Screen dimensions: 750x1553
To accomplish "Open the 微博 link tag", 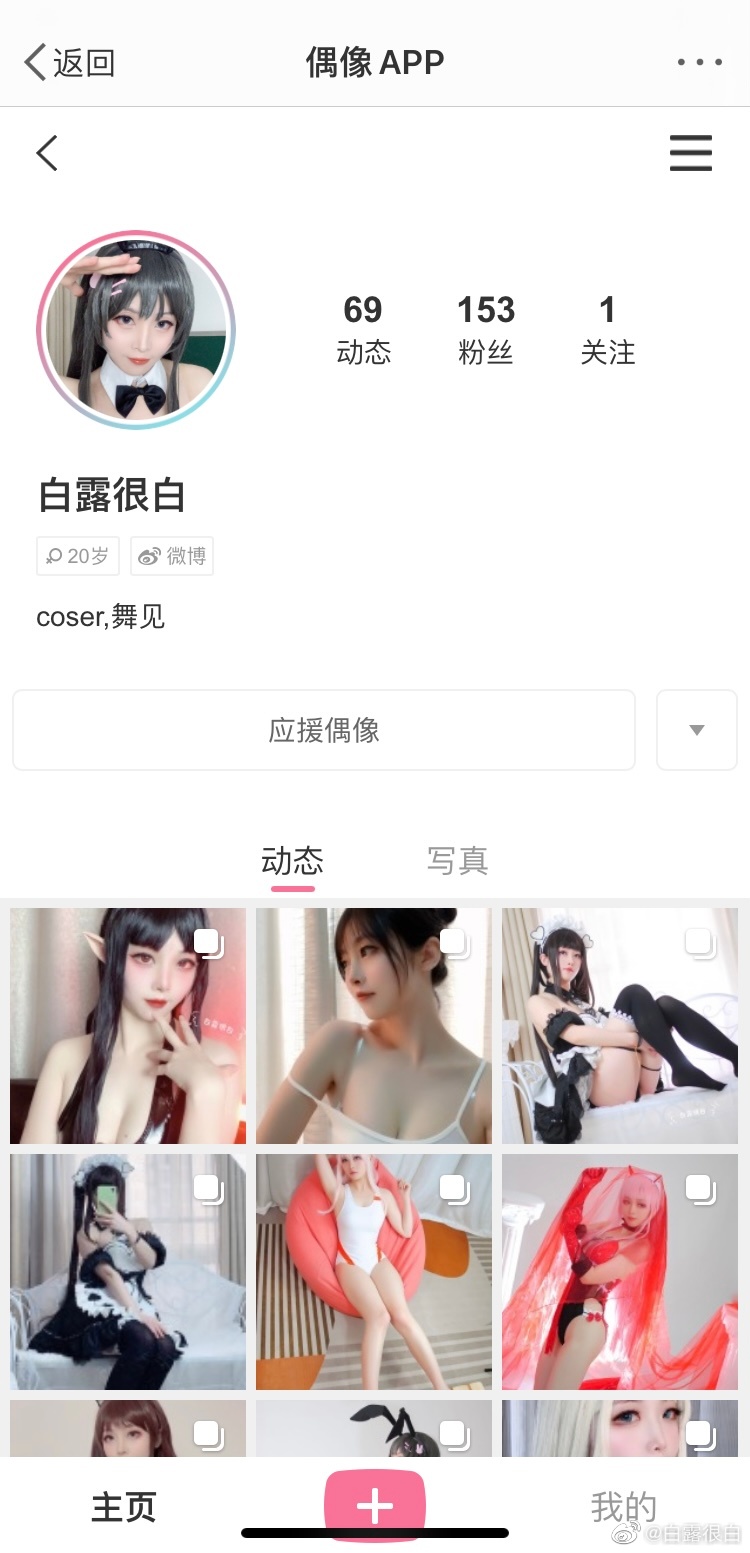I will [x=172, y=556].
